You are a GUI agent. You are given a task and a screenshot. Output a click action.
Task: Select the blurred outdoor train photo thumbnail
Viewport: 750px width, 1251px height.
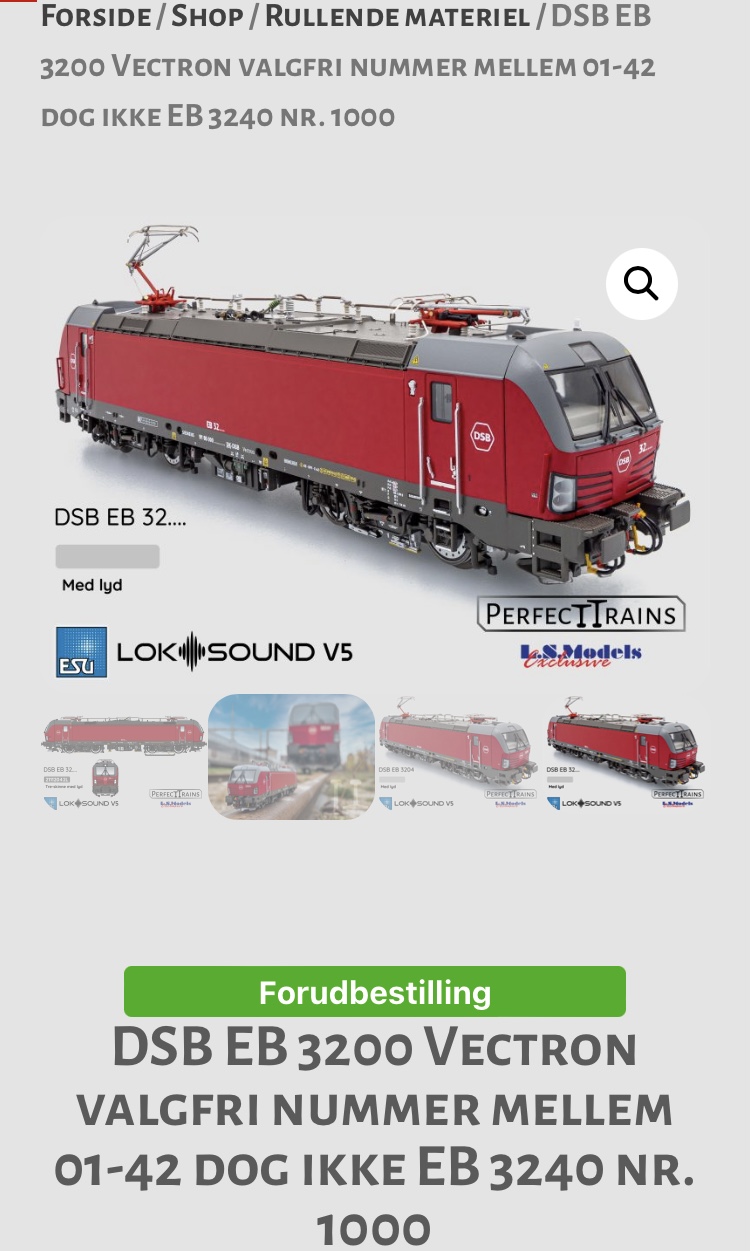click(291, 757)
